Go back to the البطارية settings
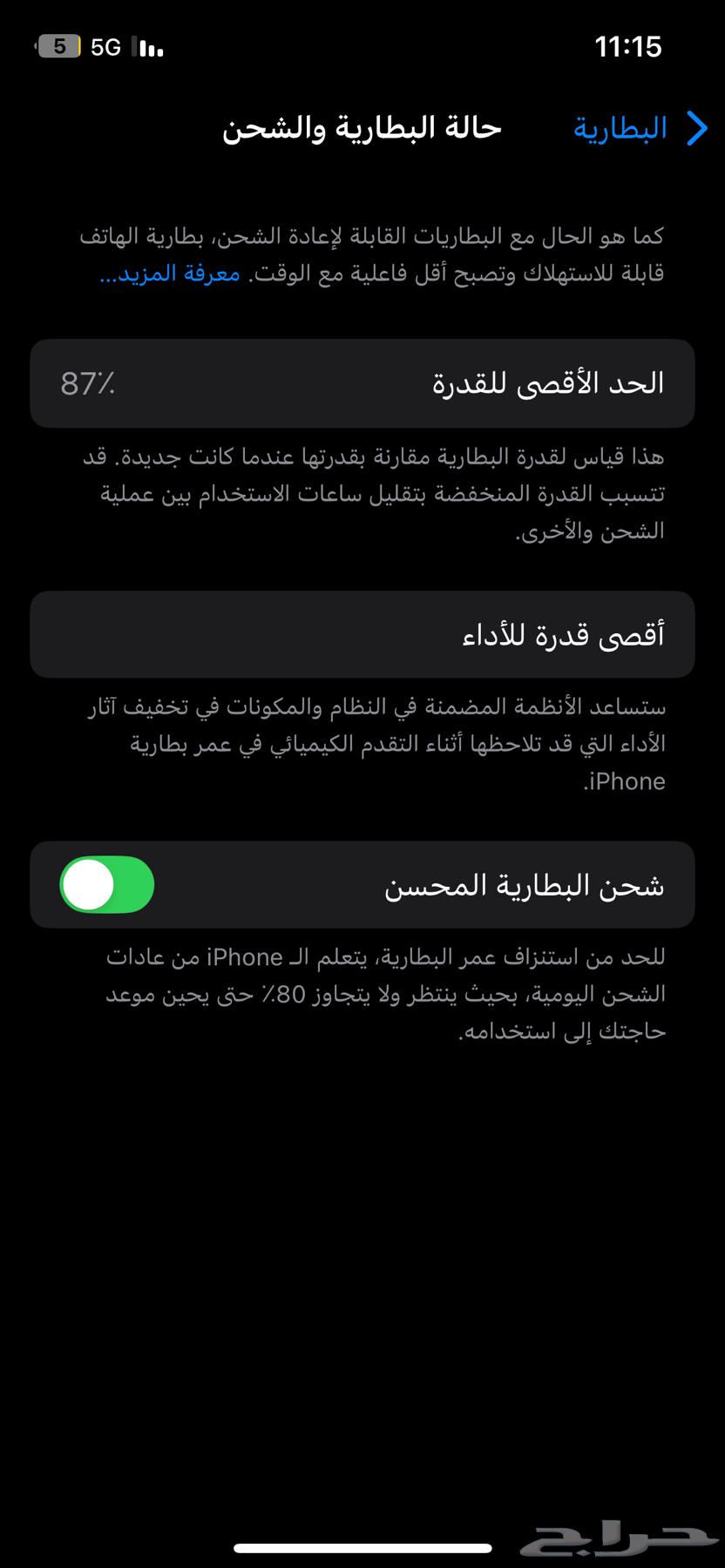 [640, 128]
